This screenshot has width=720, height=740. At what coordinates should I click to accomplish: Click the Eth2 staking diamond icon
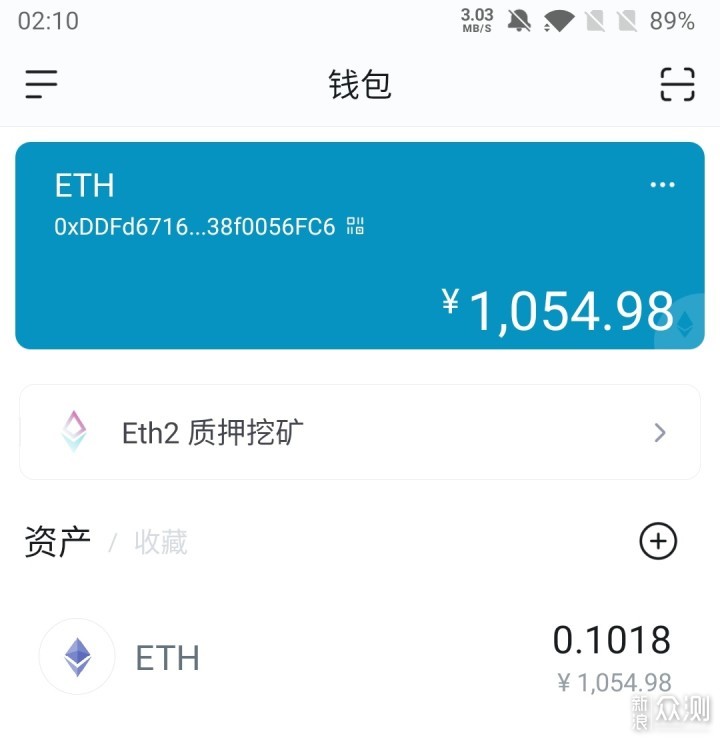point(73,432)
